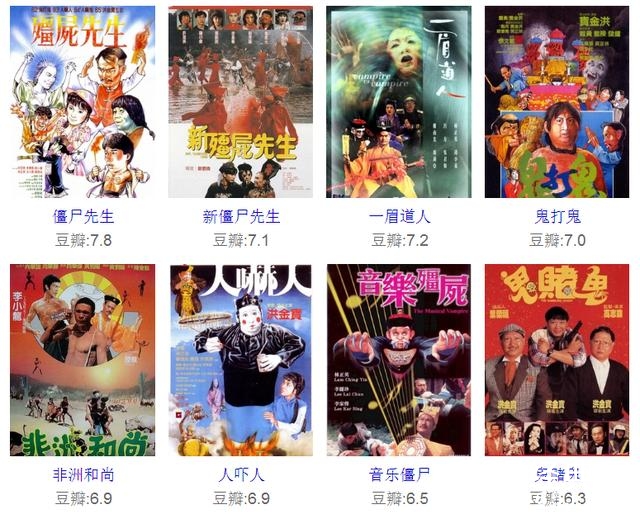The image size is (640, 514).
Task: View the 一眉道人 movie poster
Action: (x=399, y=101)
